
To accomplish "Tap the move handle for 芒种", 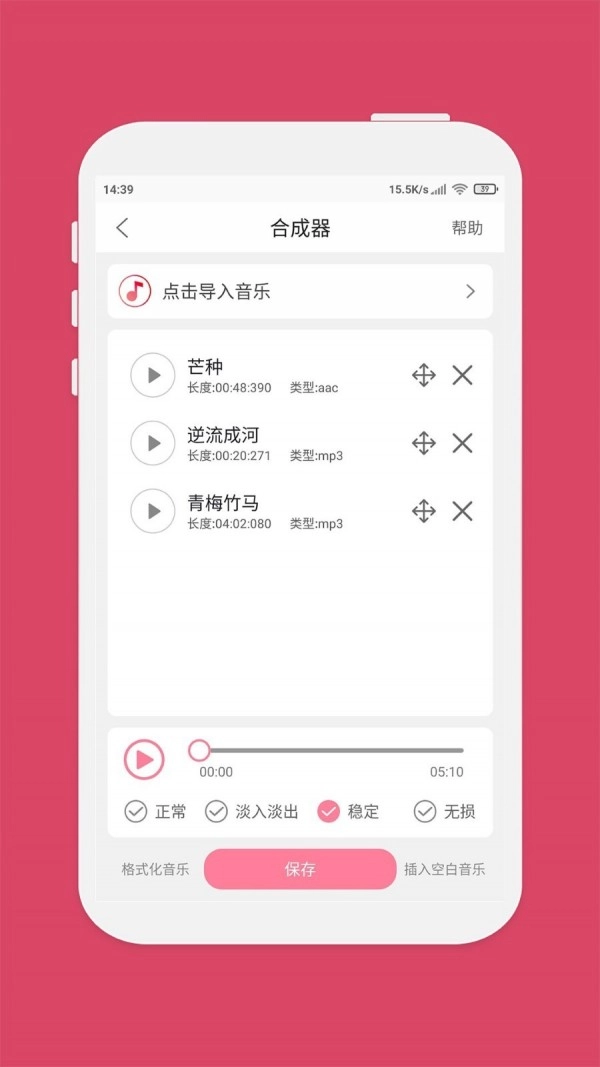I will [424, 375].
